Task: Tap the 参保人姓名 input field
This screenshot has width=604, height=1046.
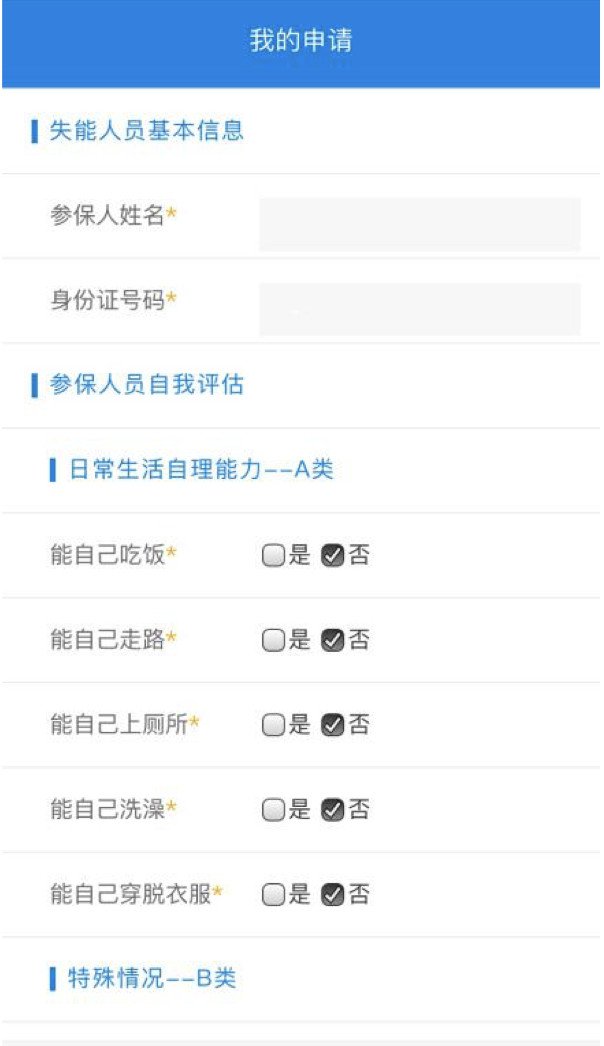Action: pos(419,223)
